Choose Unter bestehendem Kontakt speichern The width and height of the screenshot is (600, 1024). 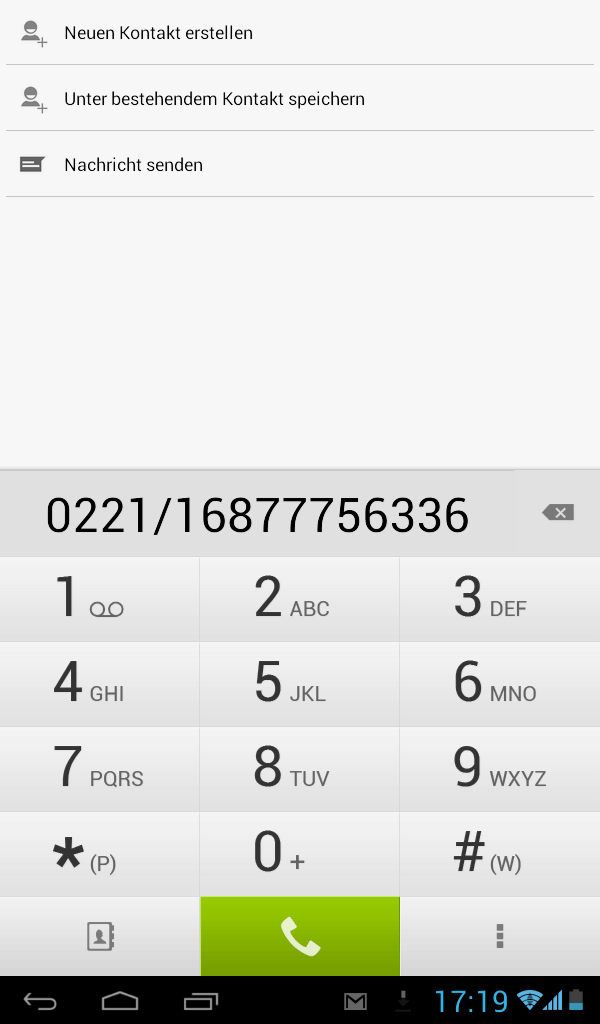point(214,99)
